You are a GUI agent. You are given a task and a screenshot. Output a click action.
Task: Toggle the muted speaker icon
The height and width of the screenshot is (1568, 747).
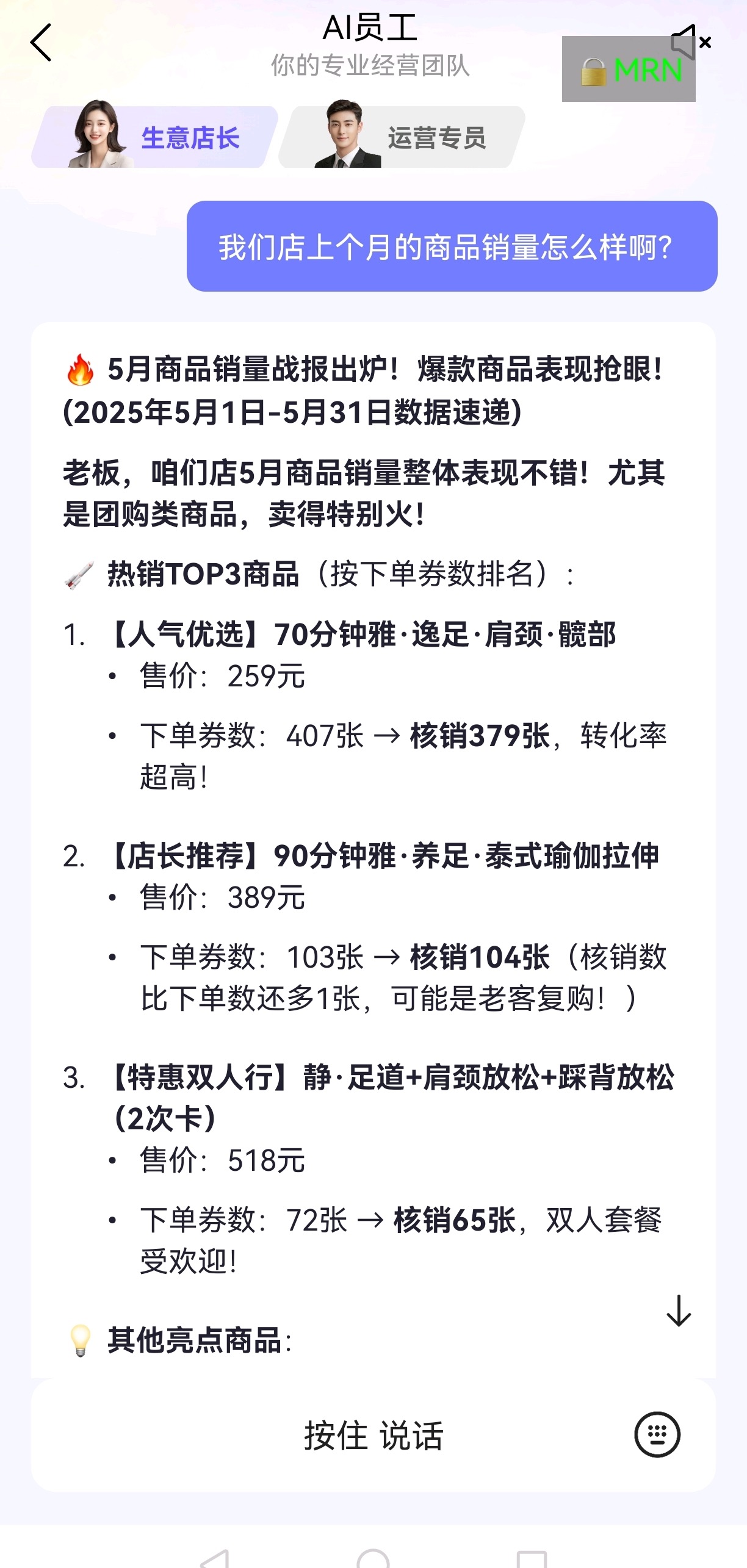pyautogui.click(x=690, y=43)
